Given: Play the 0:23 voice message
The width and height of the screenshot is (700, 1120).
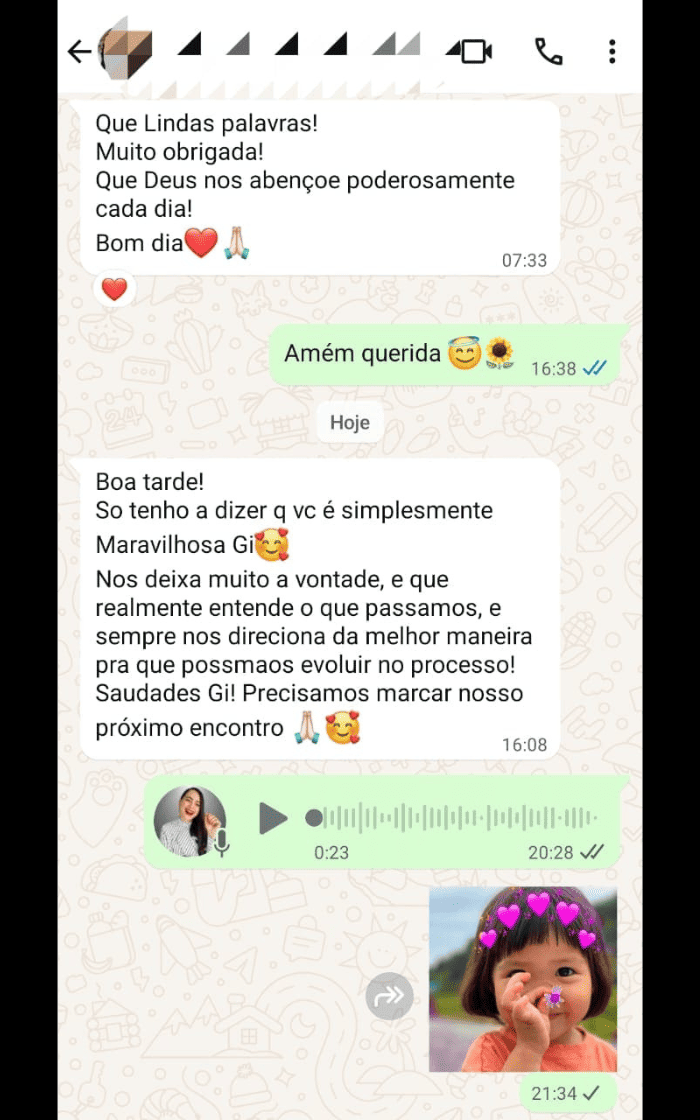Looking at the screenshot, I should click(x=272, y=818).
